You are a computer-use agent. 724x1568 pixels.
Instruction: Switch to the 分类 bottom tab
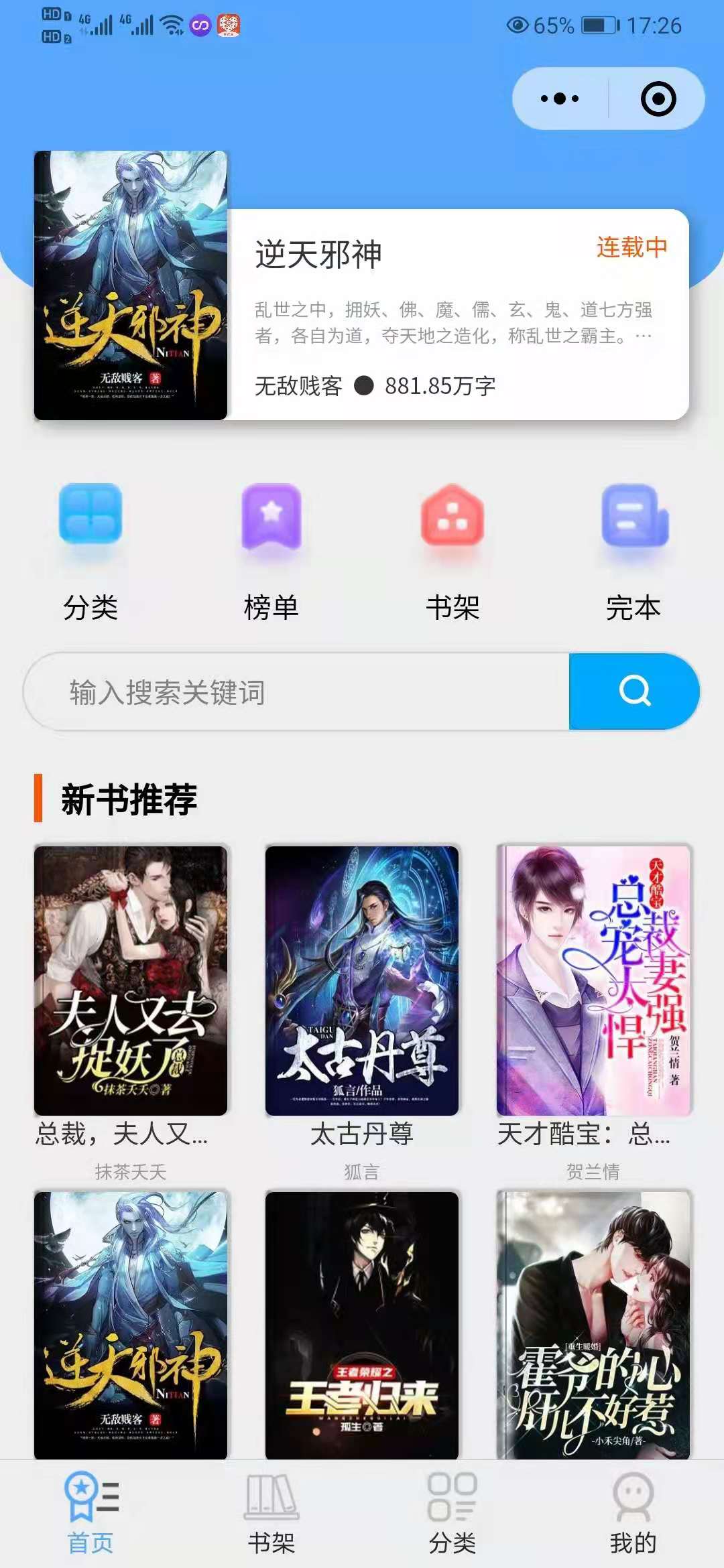(452, 1514)
